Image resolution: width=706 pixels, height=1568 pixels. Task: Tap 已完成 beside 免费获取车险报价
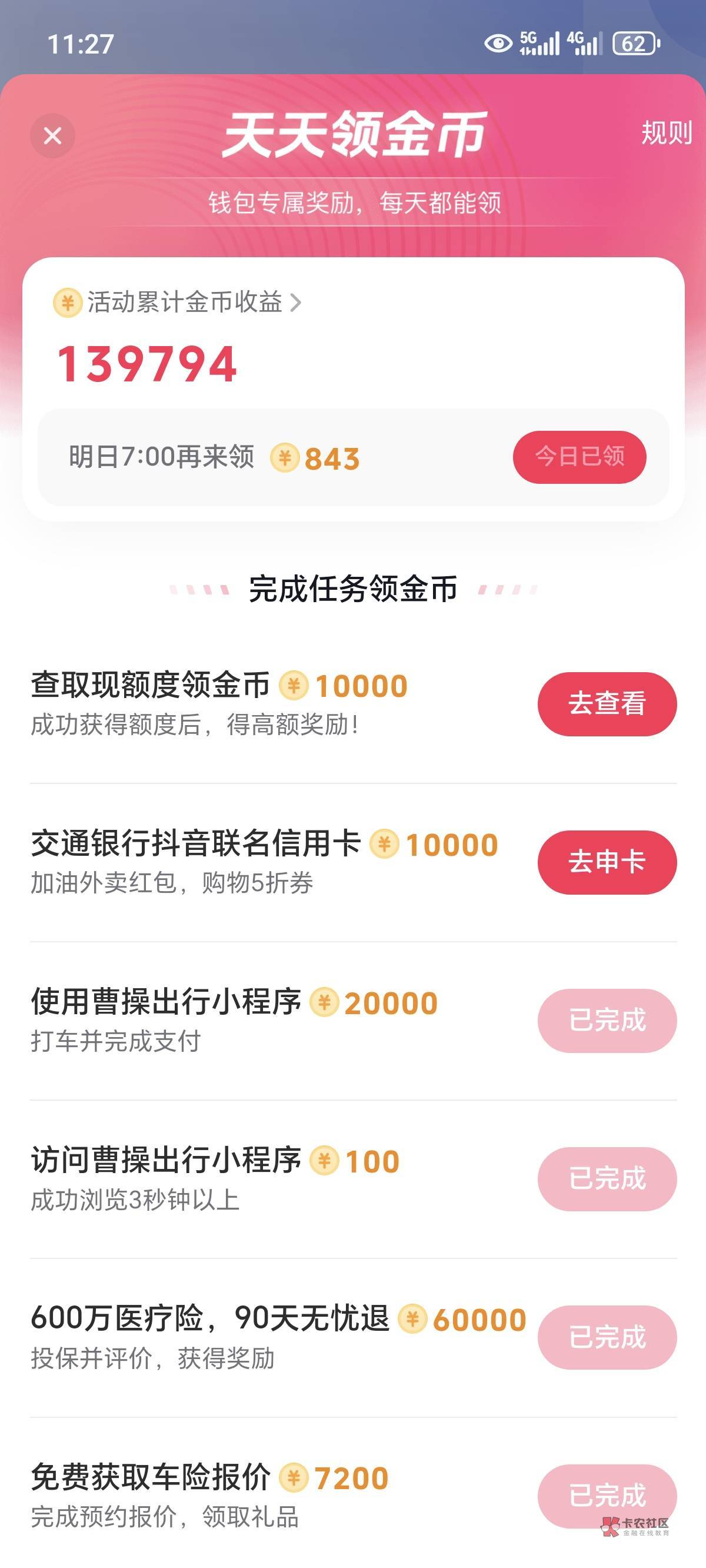607,1496
